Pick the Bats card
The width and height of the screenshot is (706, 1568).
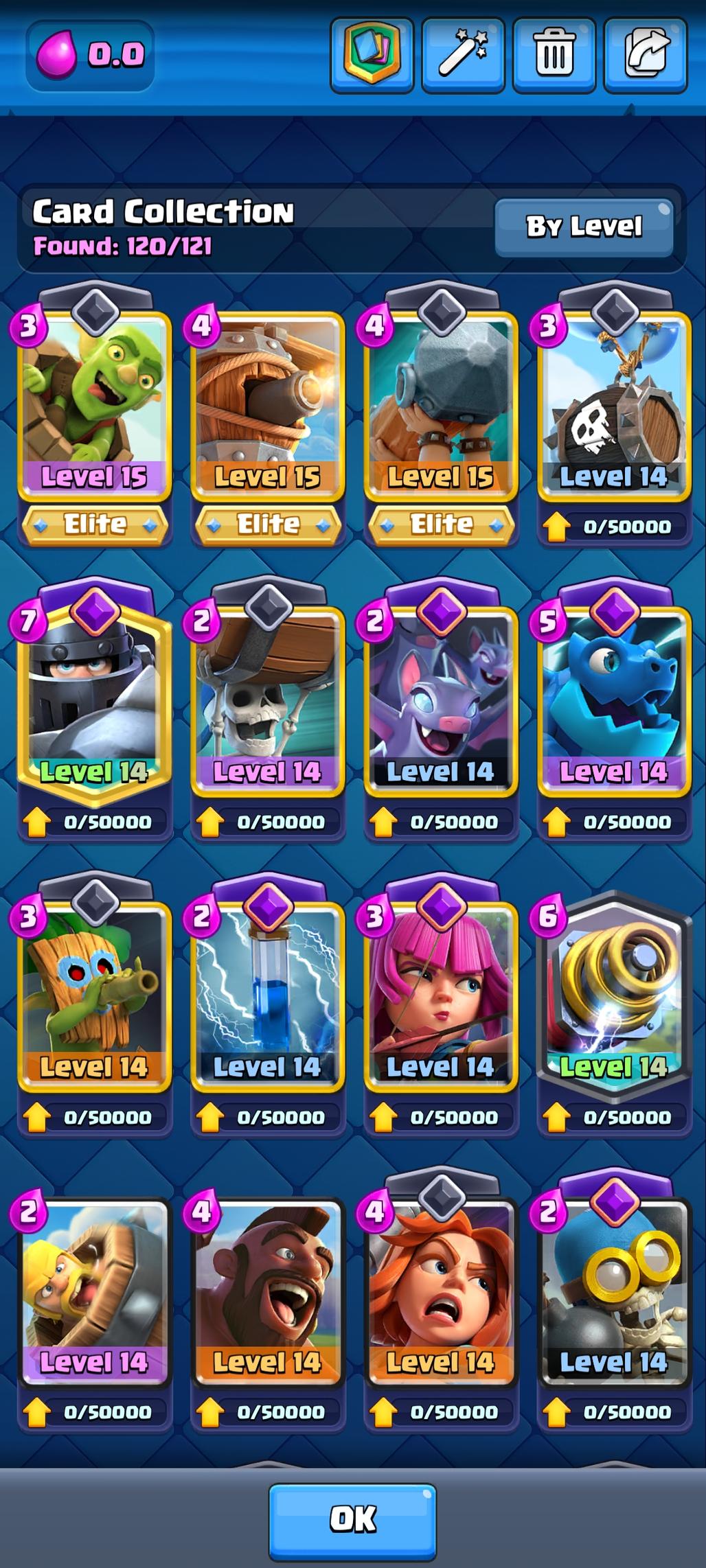(440, 700)
